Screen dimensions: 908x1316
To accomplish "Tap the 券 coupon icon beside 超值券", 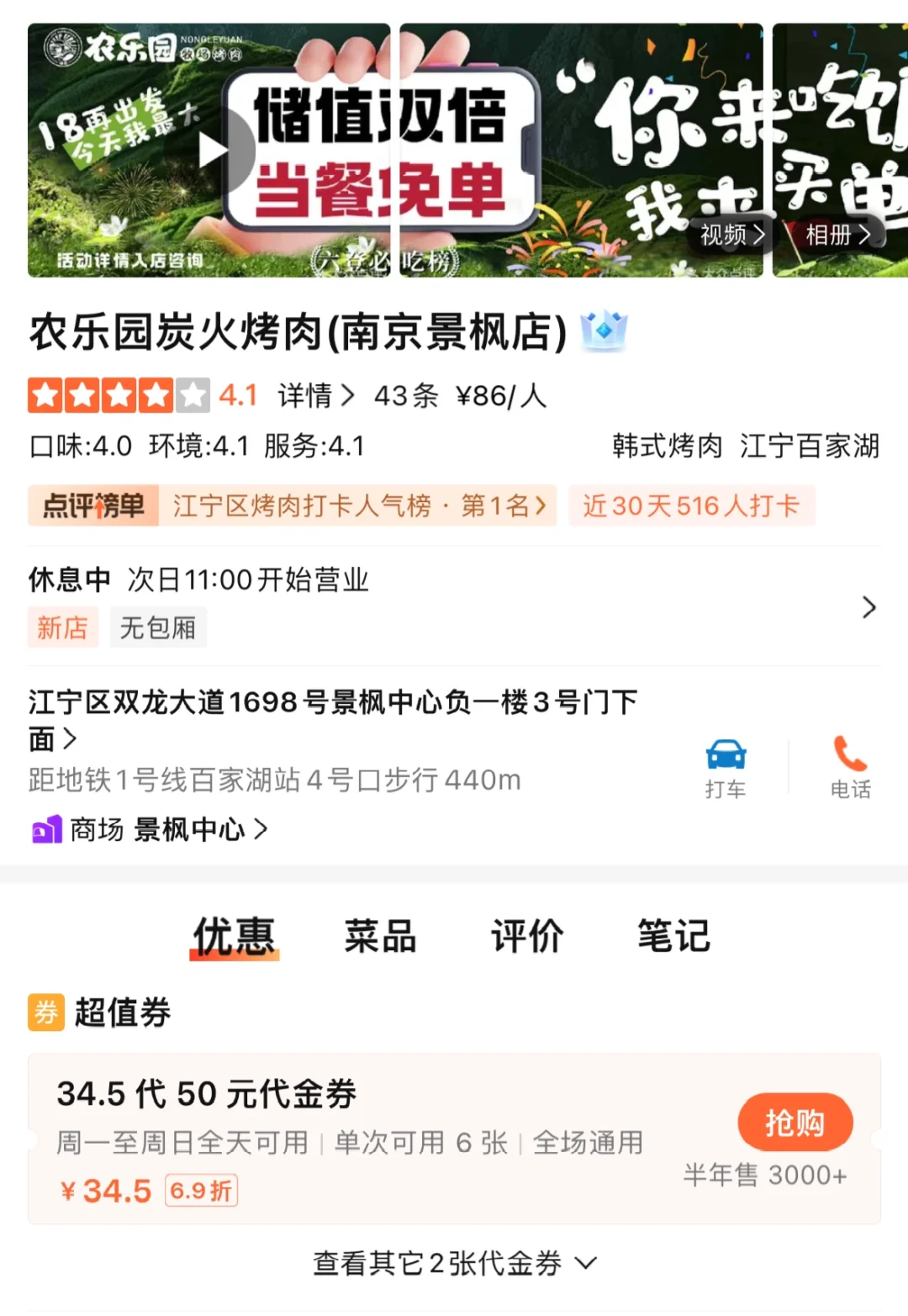I will pos(46,1014).
